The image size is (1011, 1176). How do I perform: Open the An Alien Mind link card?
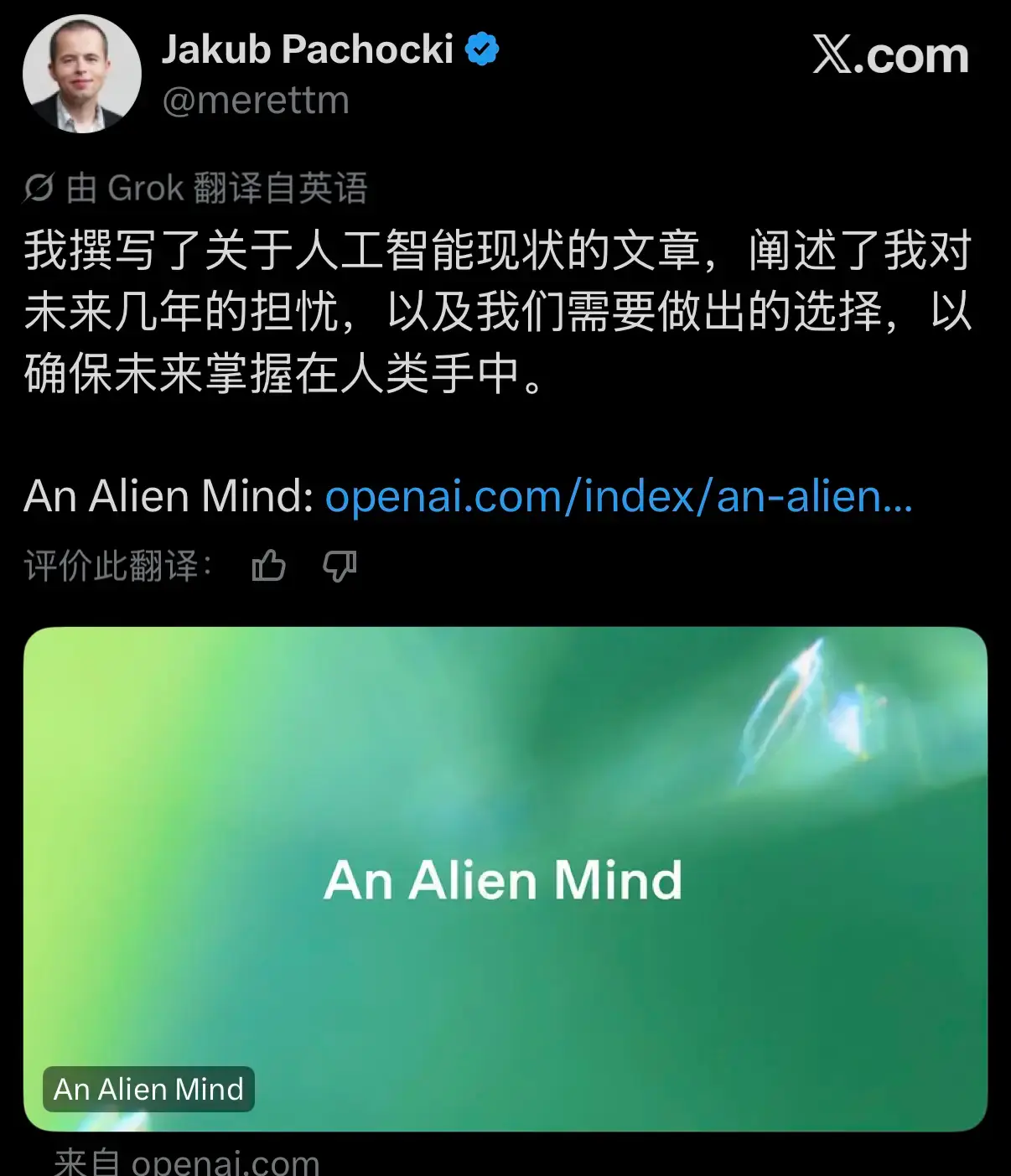click(505, 879)
